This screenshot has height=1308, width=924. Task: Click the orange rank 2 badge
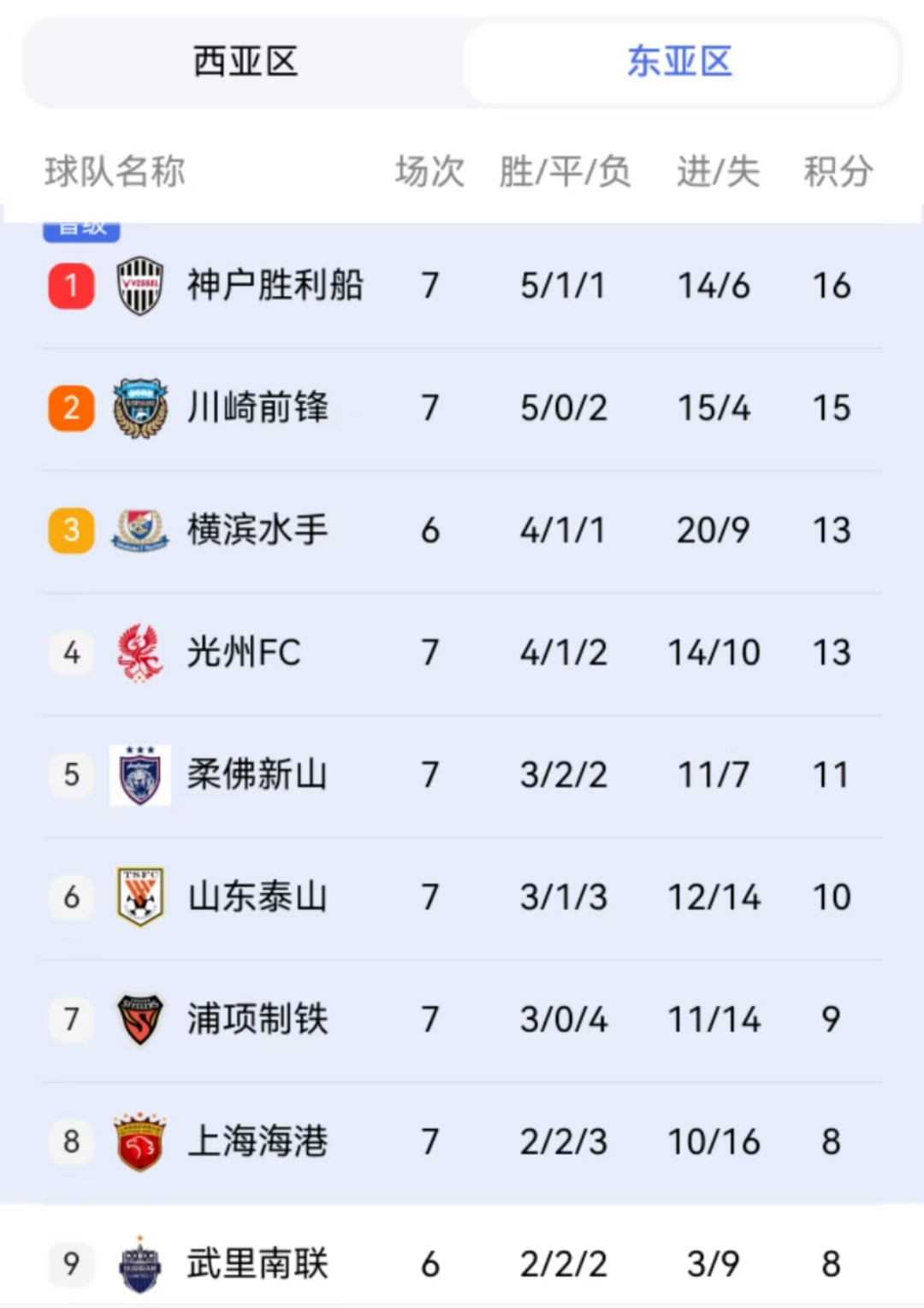70,408
